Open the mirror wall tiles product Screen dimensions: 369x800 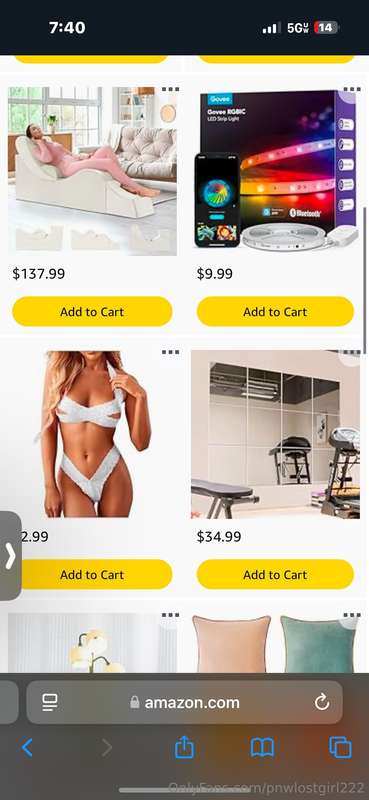[275, 434]
